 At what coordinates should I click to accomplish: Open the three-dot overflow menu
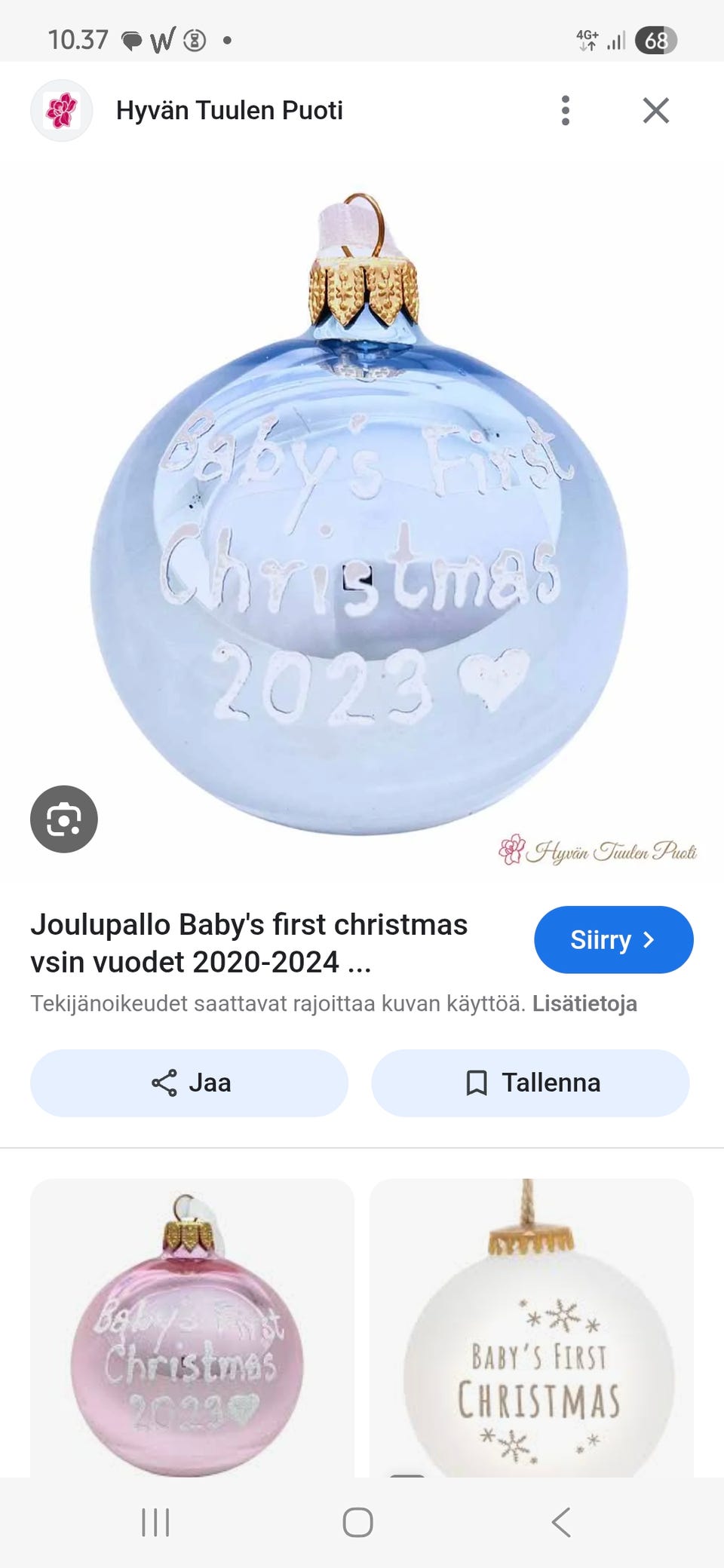pyautogui.click(x=564, y=110)
